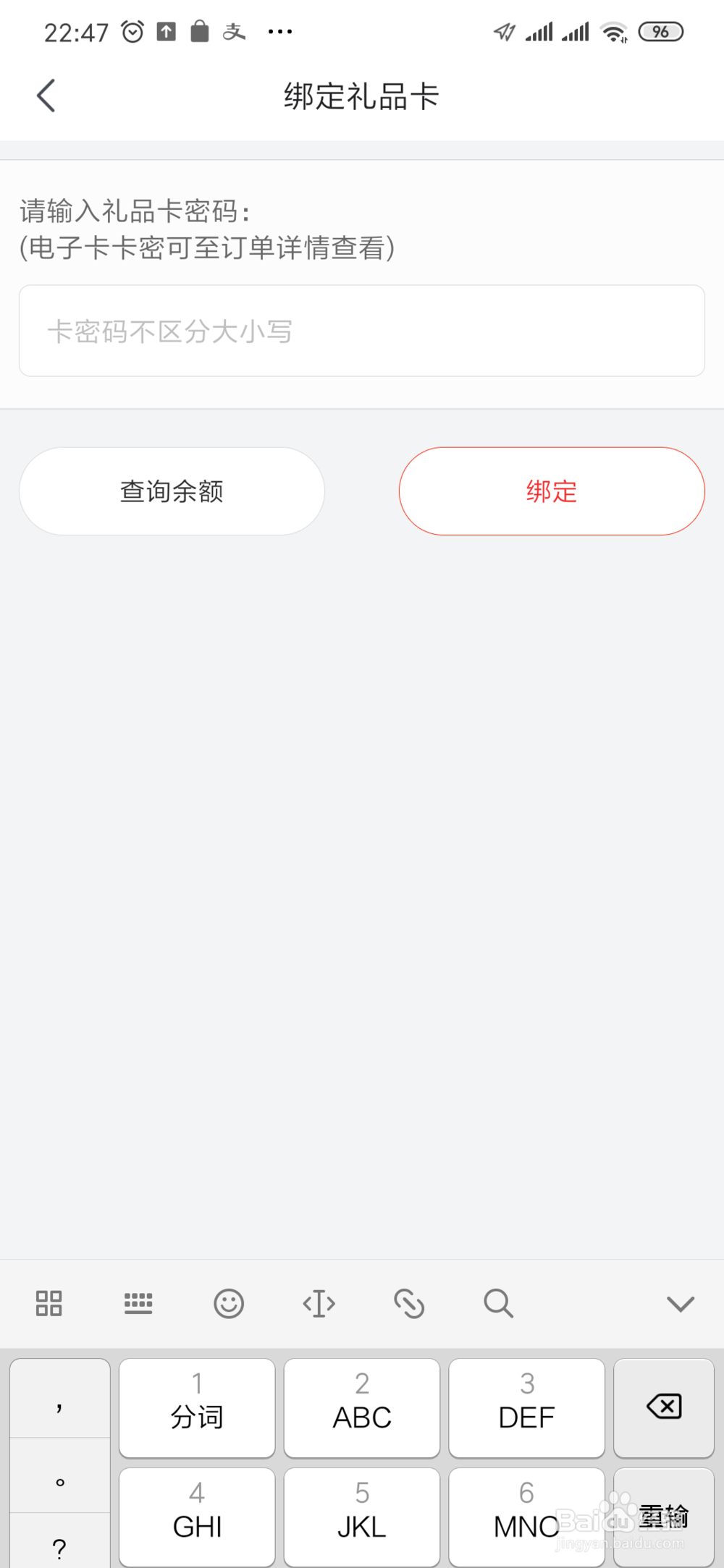Open the keyboard feature grid icon
Viewport: 724px width, 1568px height.
(x=49, y=1305)
